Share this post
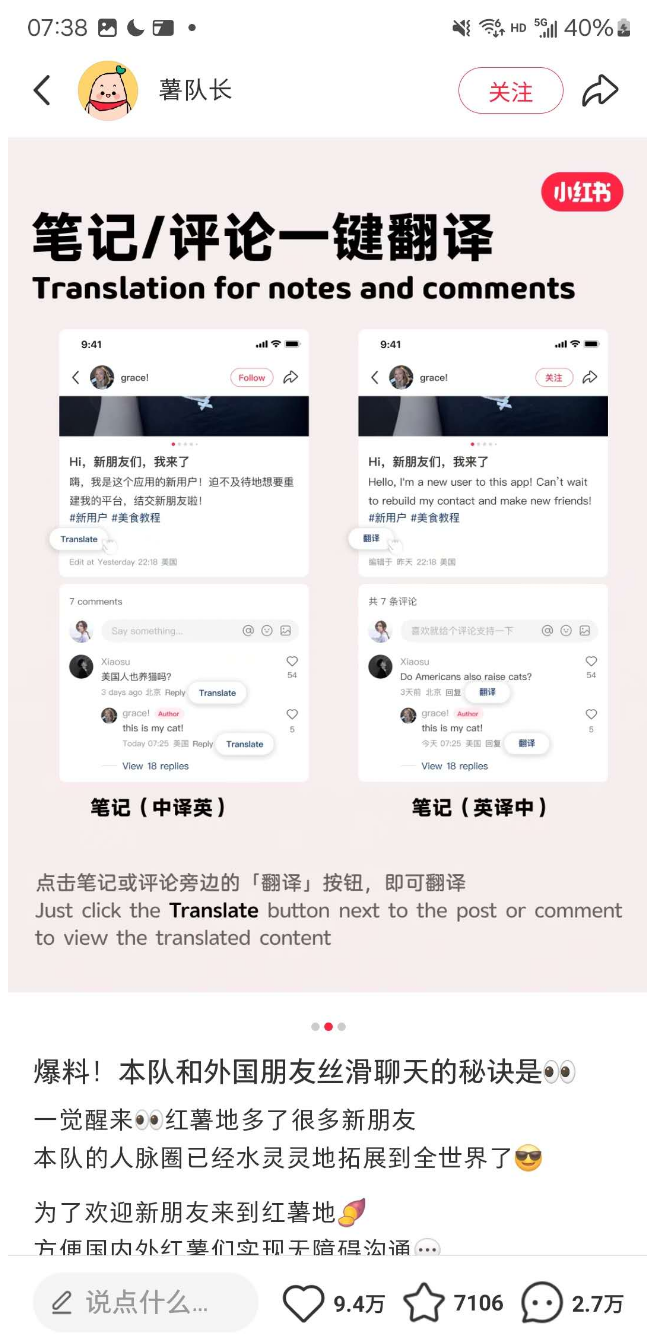The width and height of the screenshot is (647, 1337). click(x=600, y=91)
